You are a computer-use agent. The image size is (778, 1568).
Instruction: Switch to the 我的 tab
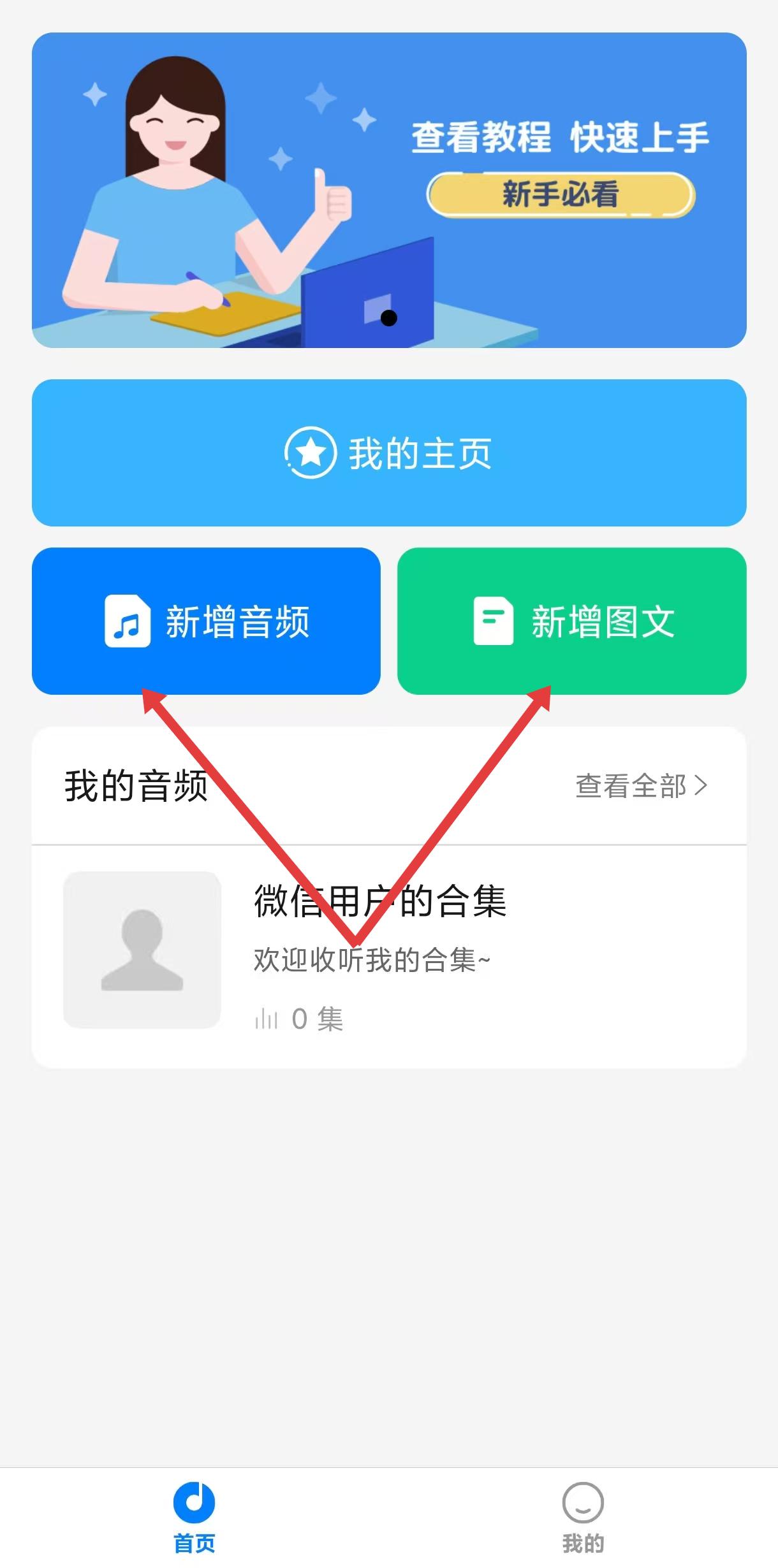click(x=582, y=1517)
